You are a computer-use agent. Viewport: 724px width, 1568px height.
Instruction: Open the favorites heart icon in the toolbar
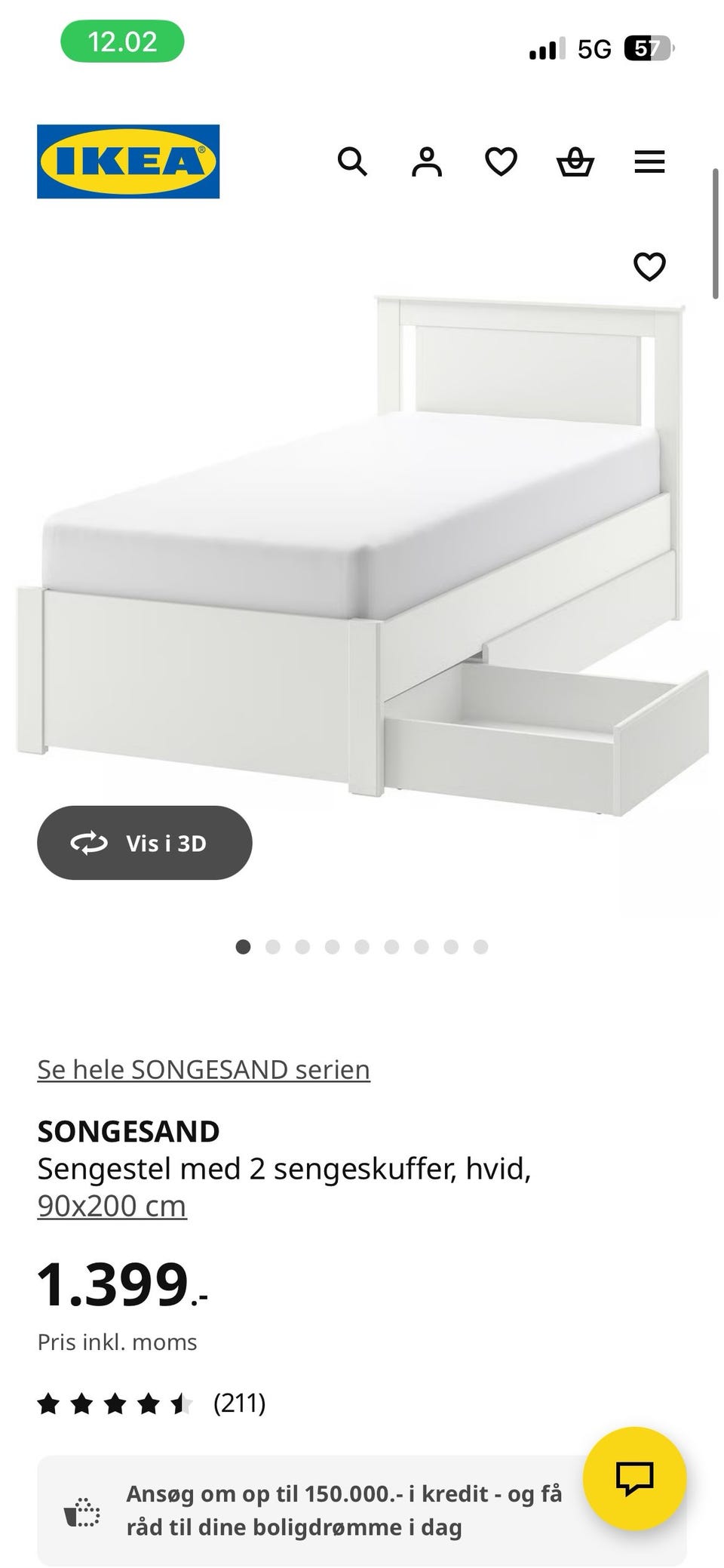(500, 162)
